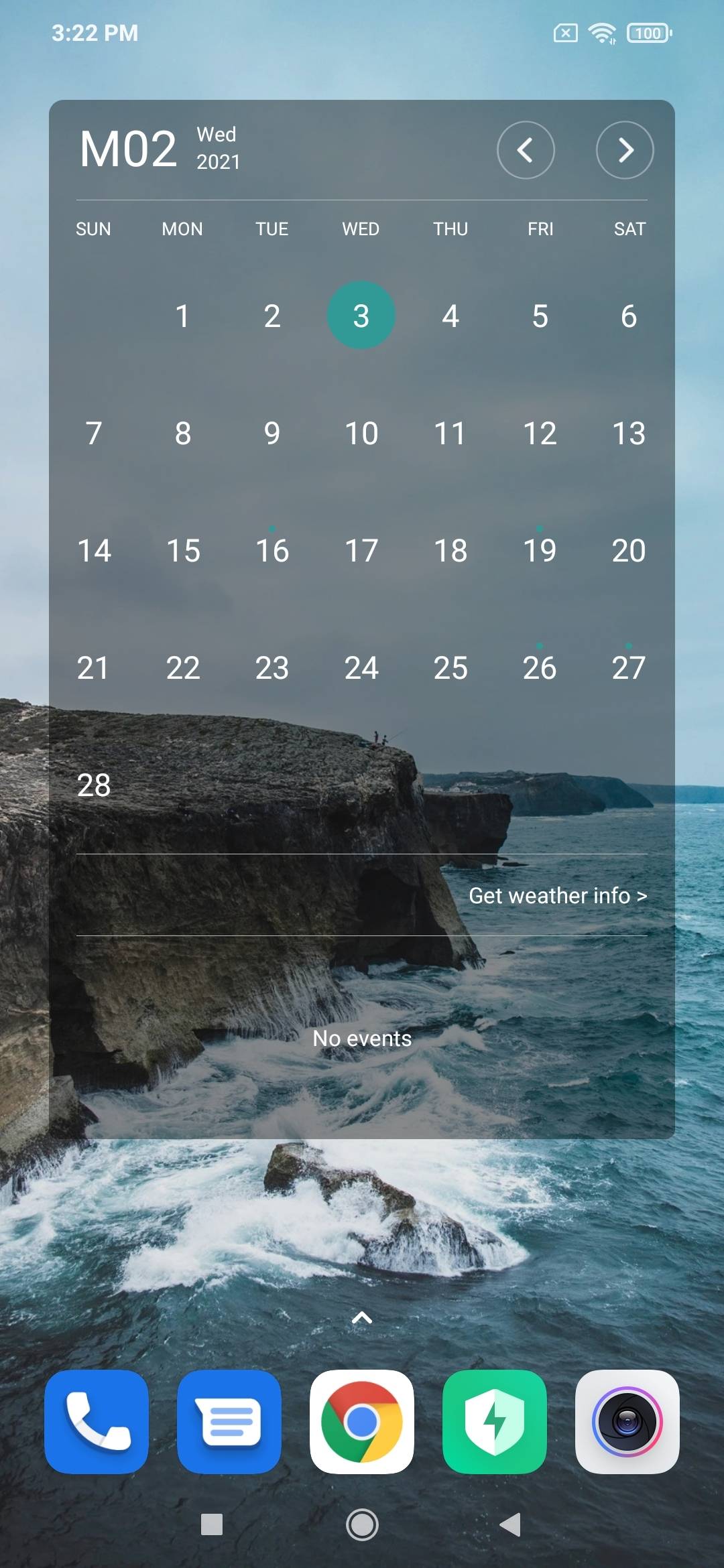
Task: Select February 26 in the calendar
Action: (x=540, y=667)
